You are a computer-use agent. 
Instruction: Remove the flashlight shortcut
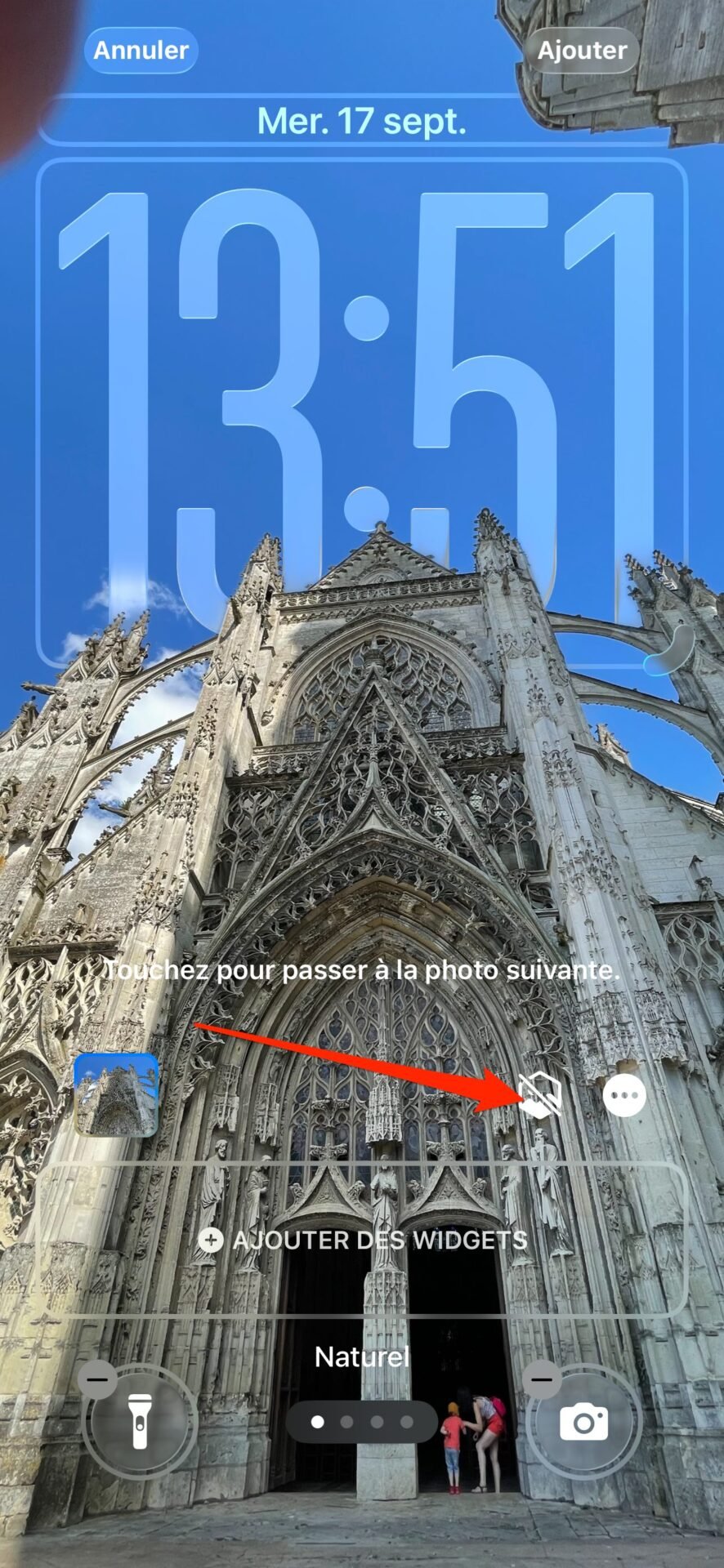click(97, 1379)
